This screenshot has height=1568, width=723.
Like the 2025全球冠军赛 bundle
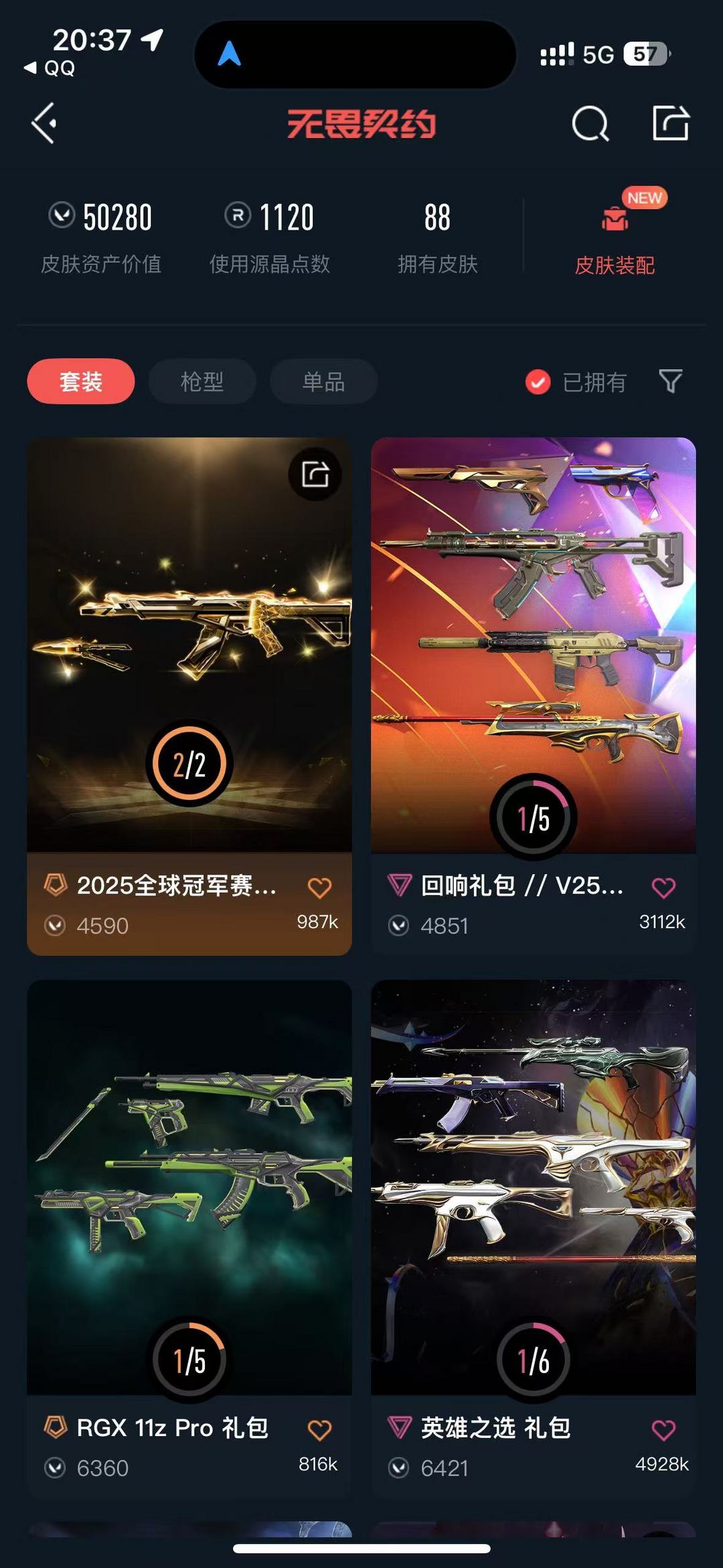(x=319, y=888)
